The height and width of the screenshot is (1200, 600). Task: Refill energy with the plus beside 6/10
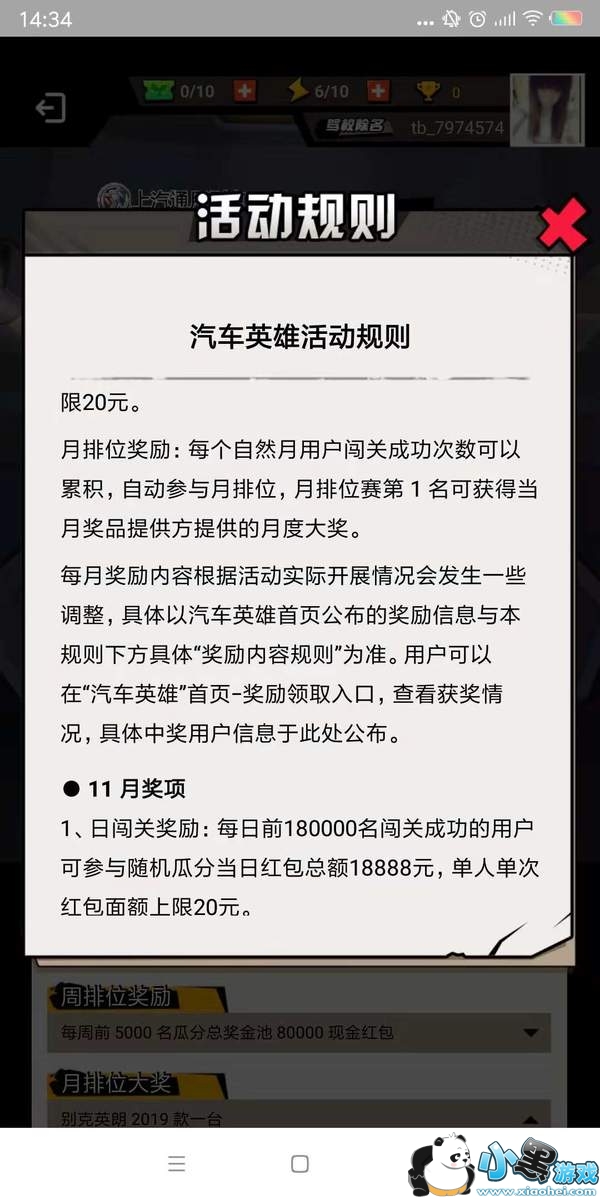pyautogui.click(x=378, y=92)
